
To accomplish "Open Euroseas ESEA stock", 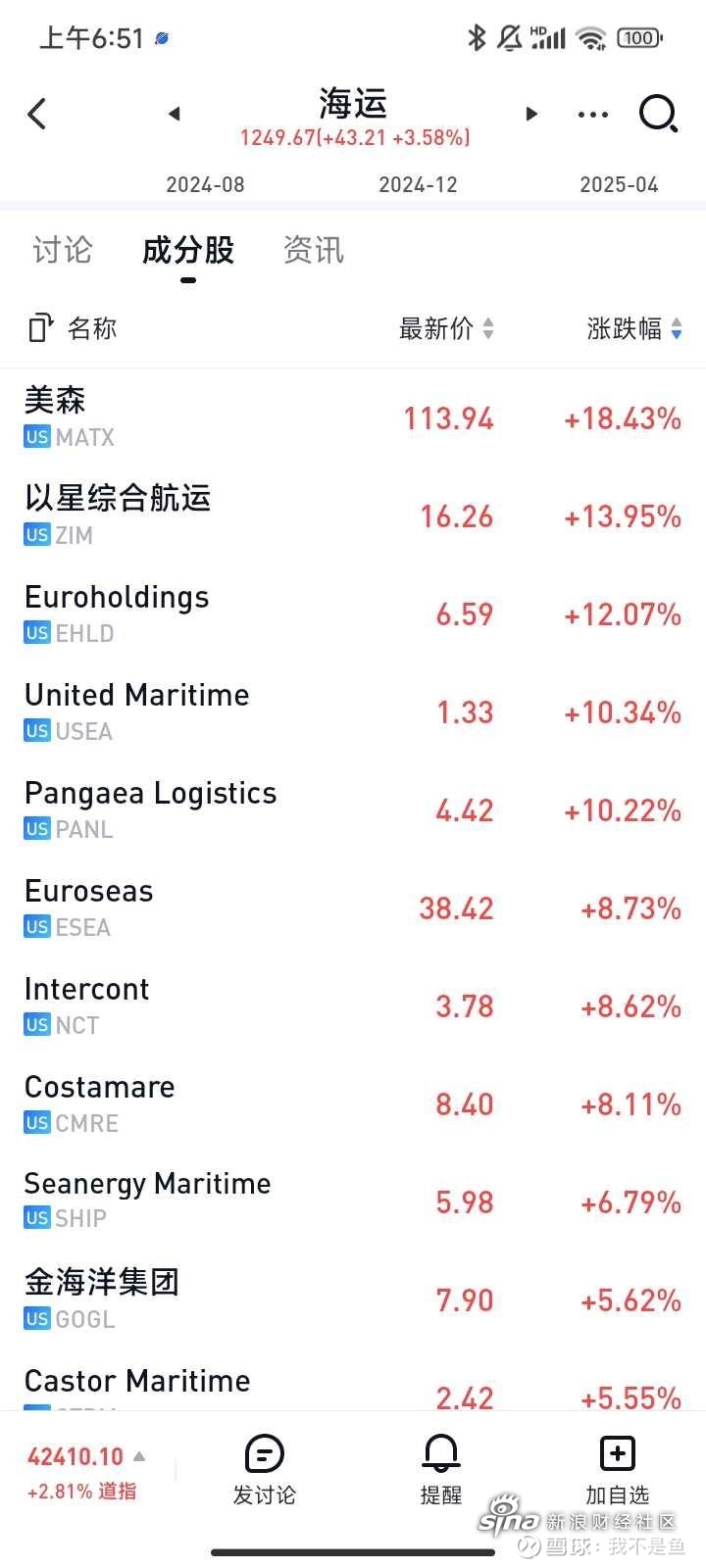I will point(353,907).
